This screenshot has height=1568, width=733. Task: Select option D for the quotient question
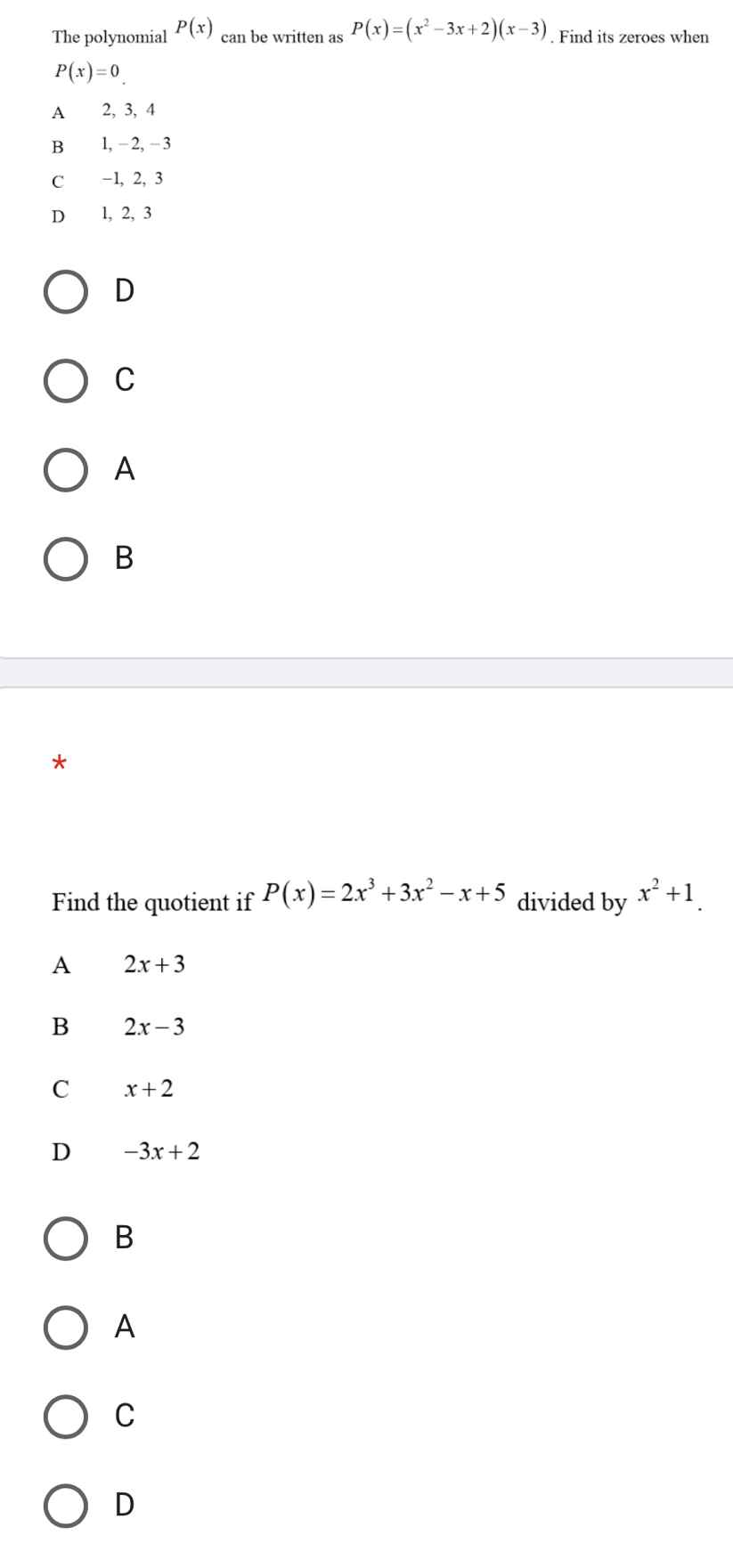[63, 1506]
